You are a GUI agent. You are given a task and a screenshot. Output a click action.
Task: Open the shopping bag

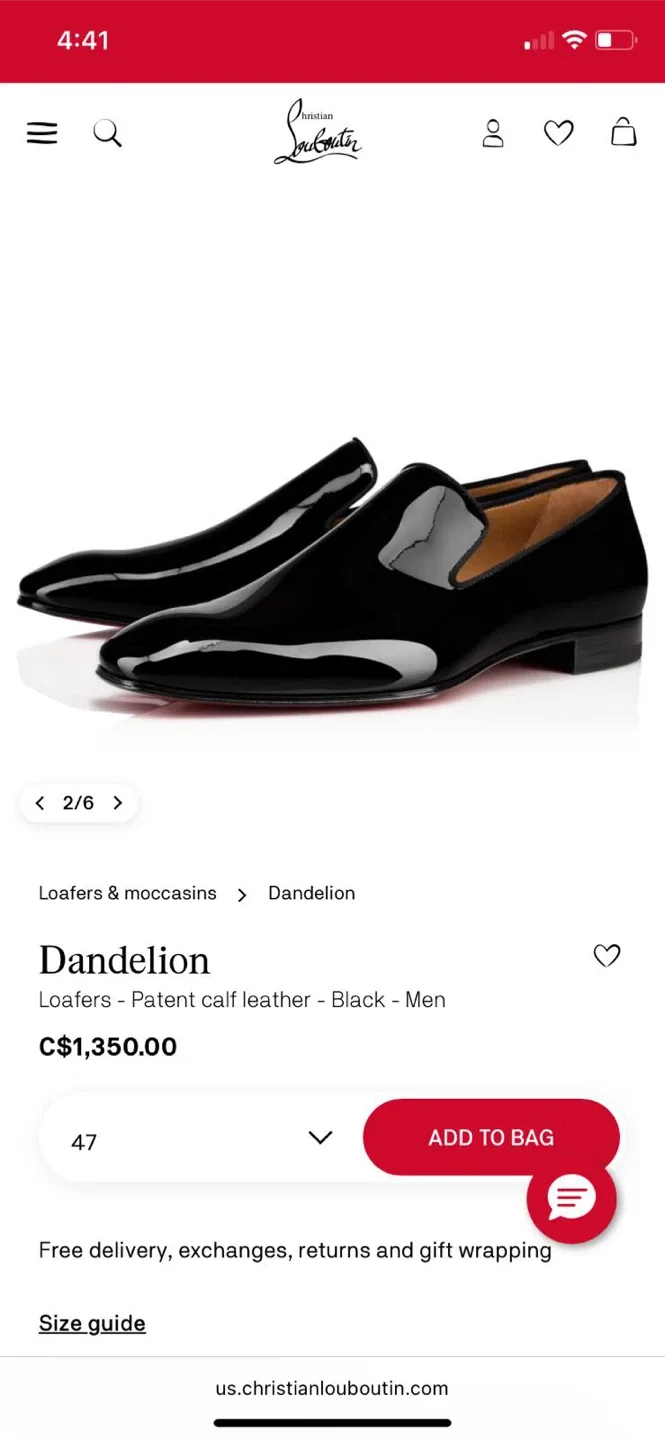[623, 133]
